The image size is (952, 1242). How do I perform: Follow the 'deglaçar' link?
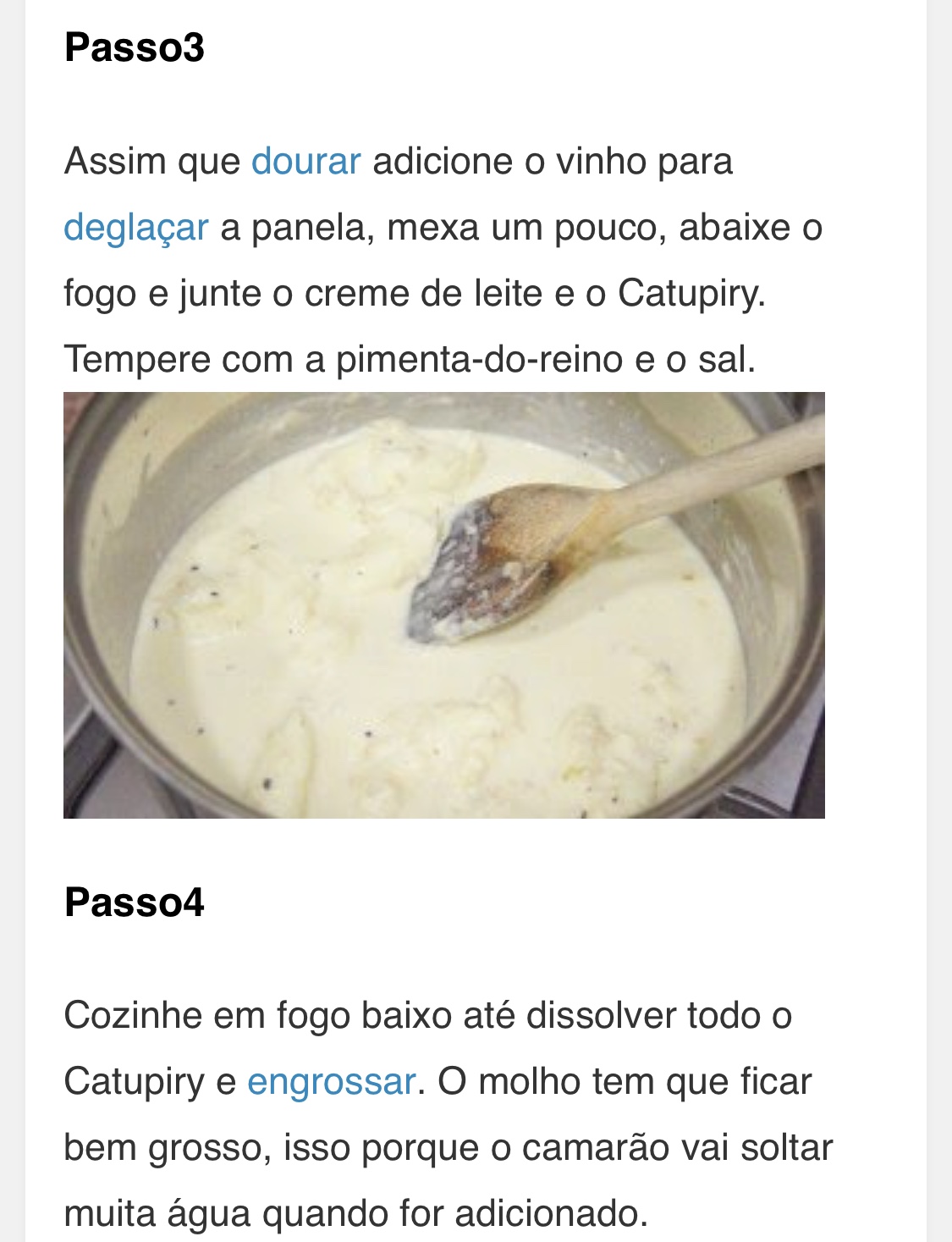[135, 228]
